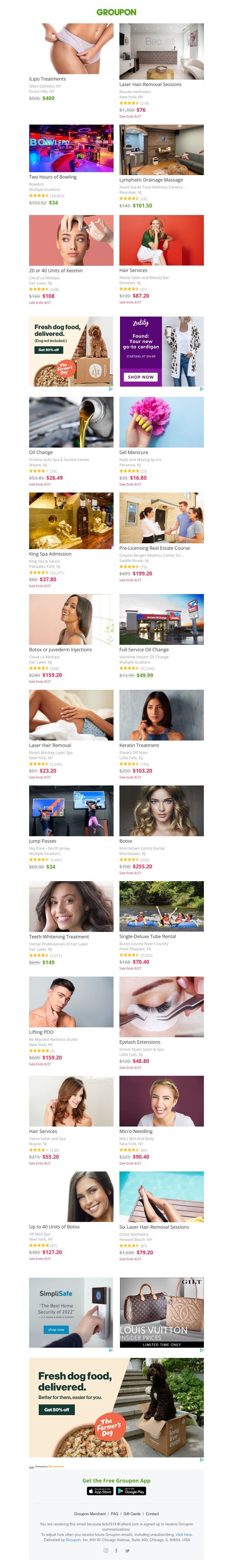The width and height of the screenshot is (233, 1568).
Task: Download via the App Store badge
Action: coord(100,1491)
